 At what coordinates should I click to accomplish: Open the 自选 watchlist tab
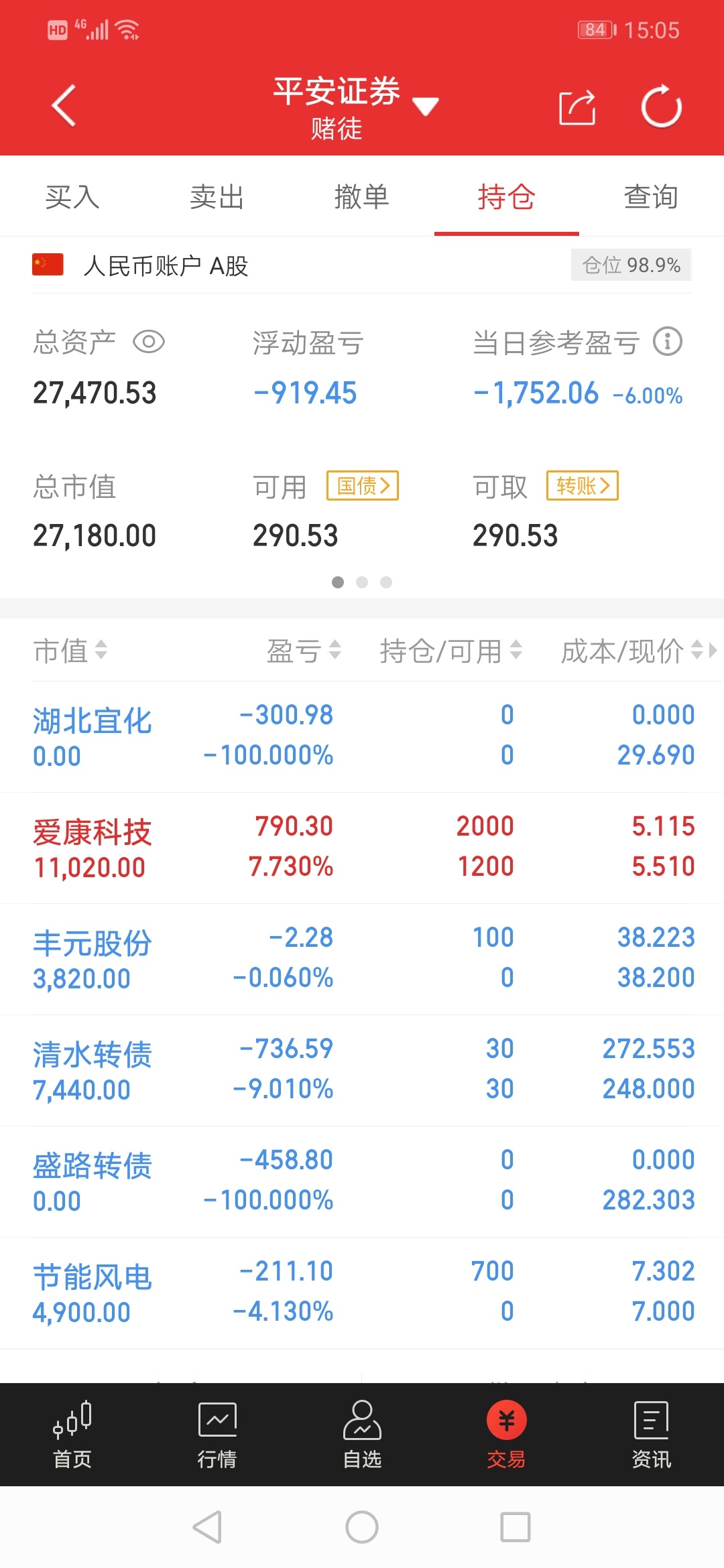(362, 1435)
